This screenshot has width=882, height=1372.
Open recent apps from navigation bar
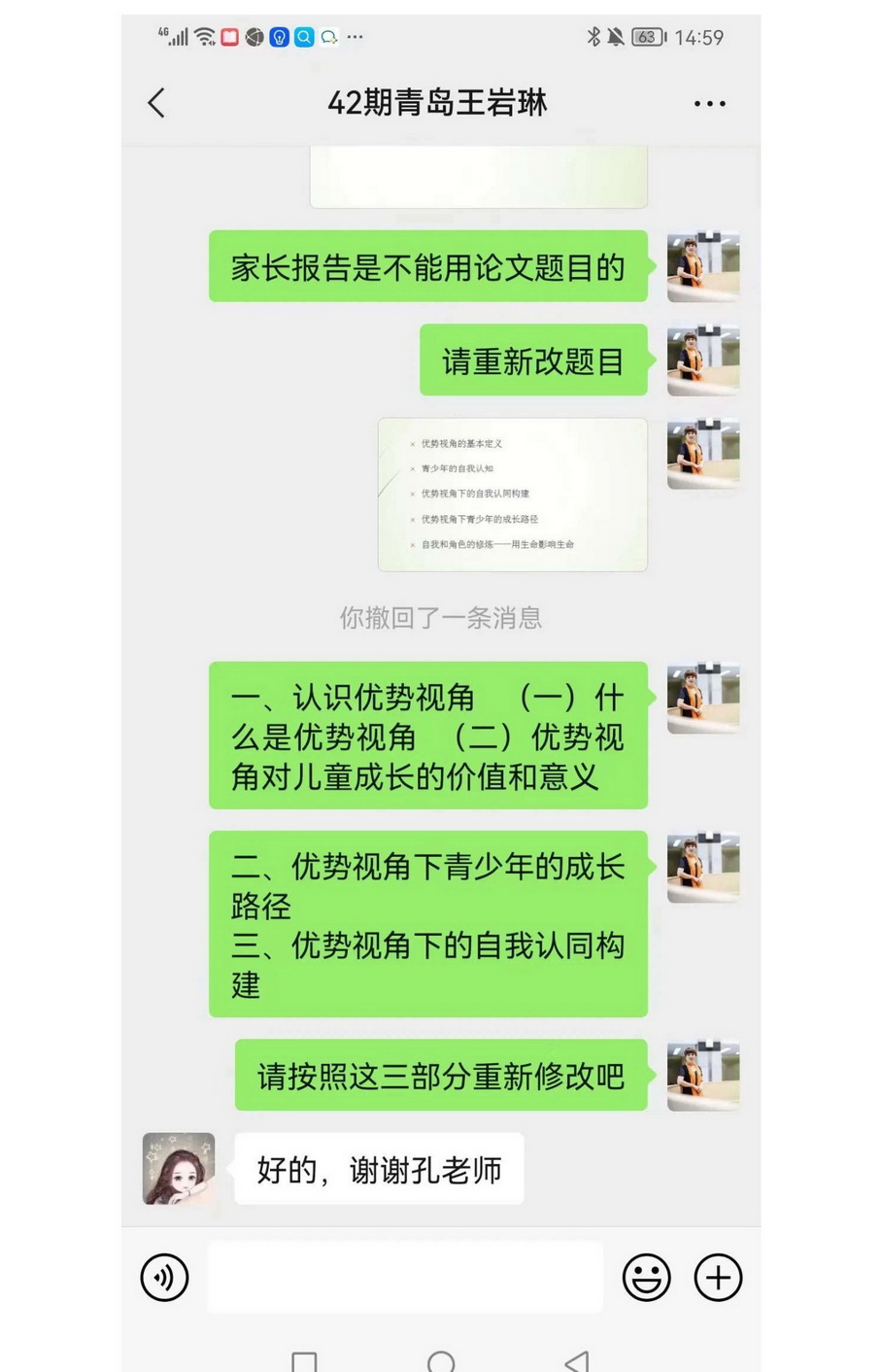point(305,1361)
